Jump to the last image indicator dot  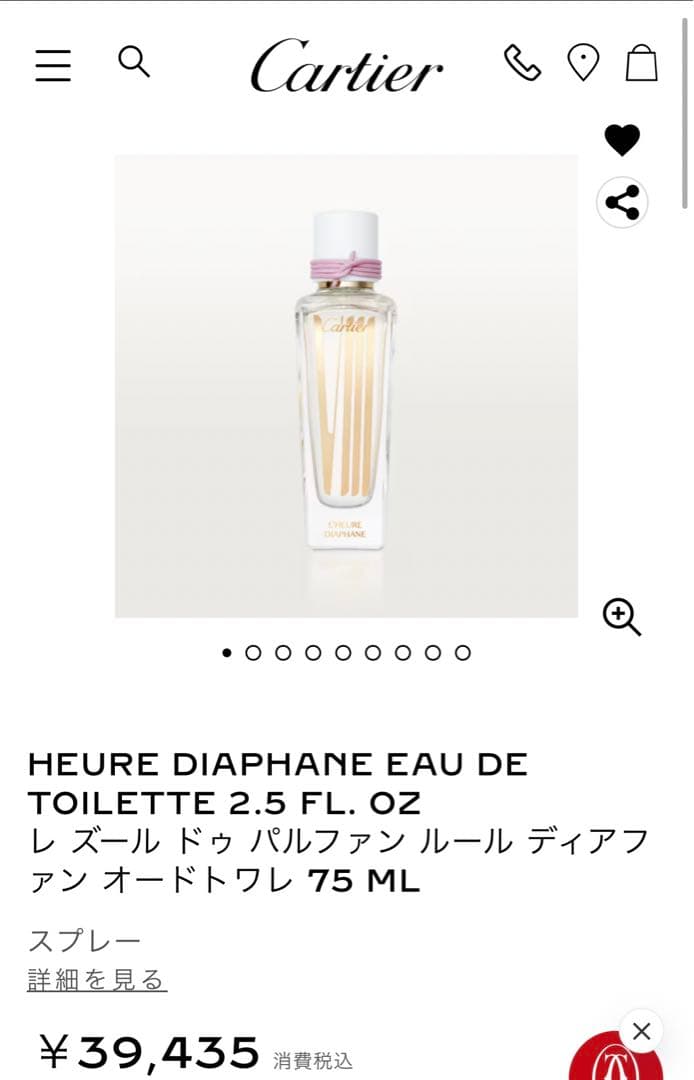pos(462,653)
